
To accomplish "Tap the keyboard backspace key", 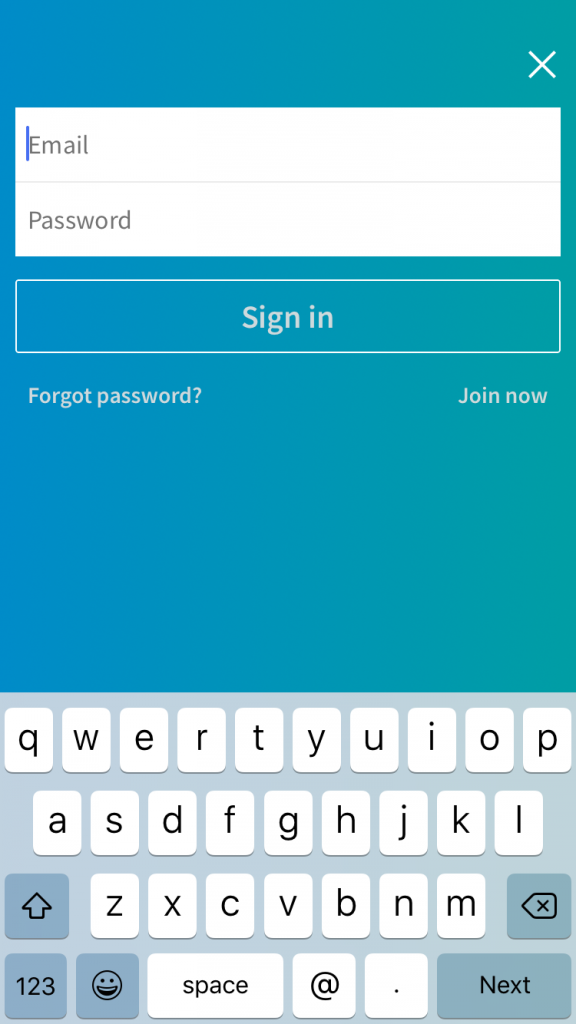I will click(x=539, y=906).
